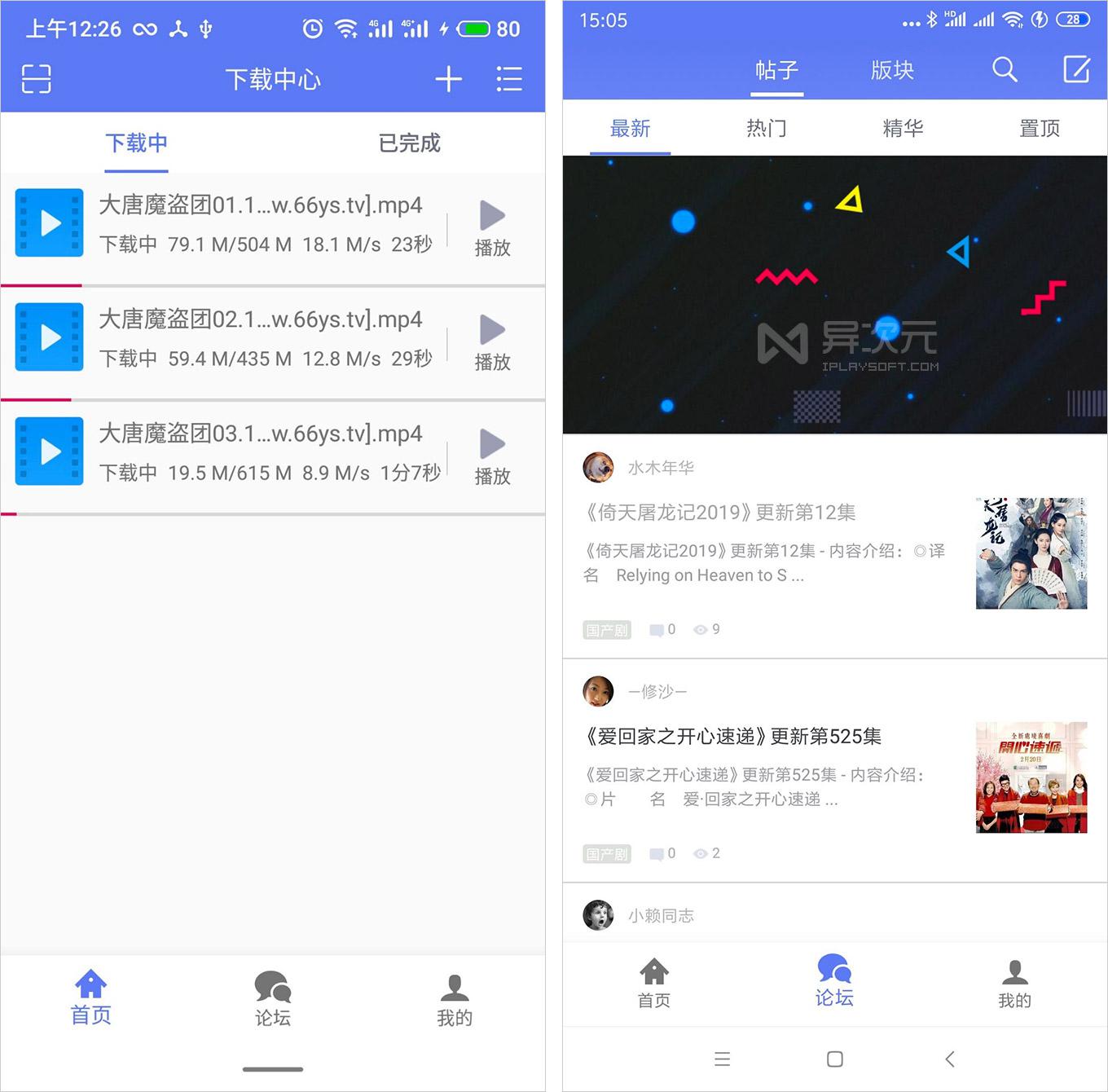The image size is (1108, 1092).
Task: Switch to the 已完成 tab
Action: [409, 143]
